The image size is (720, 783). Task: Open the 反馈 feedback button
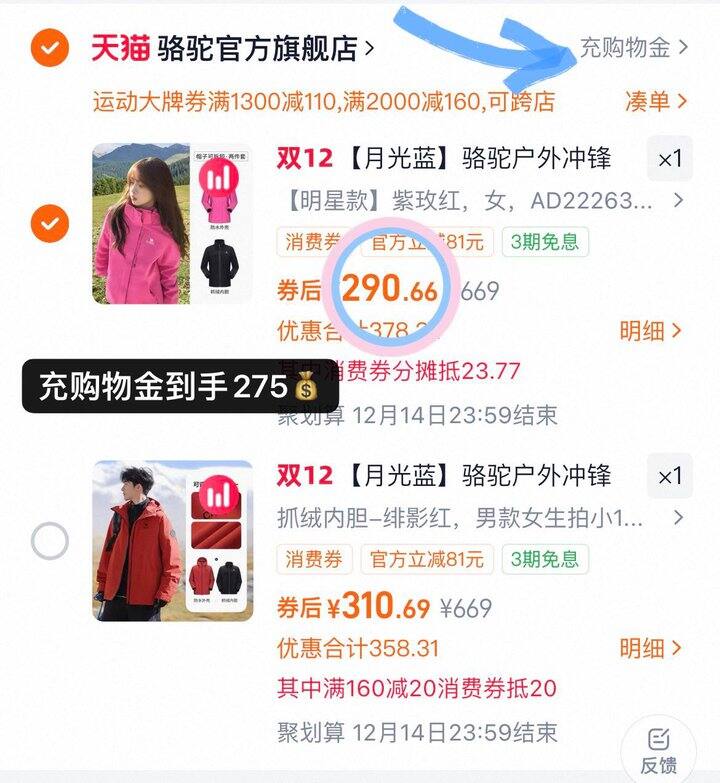click(x=658, y=752)
